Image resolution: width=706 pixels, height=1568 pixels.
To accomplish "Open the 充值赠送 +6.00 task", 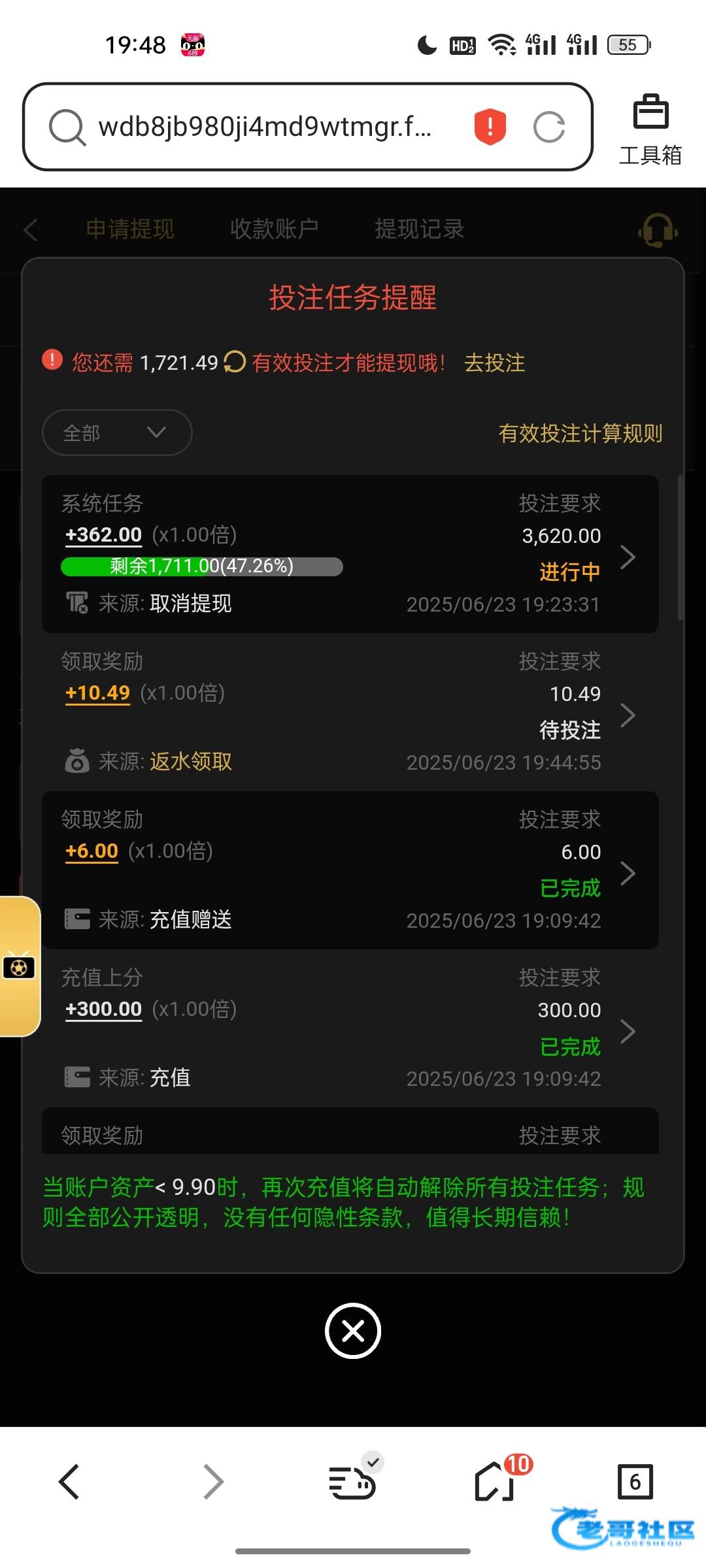I will coord(350,870).
